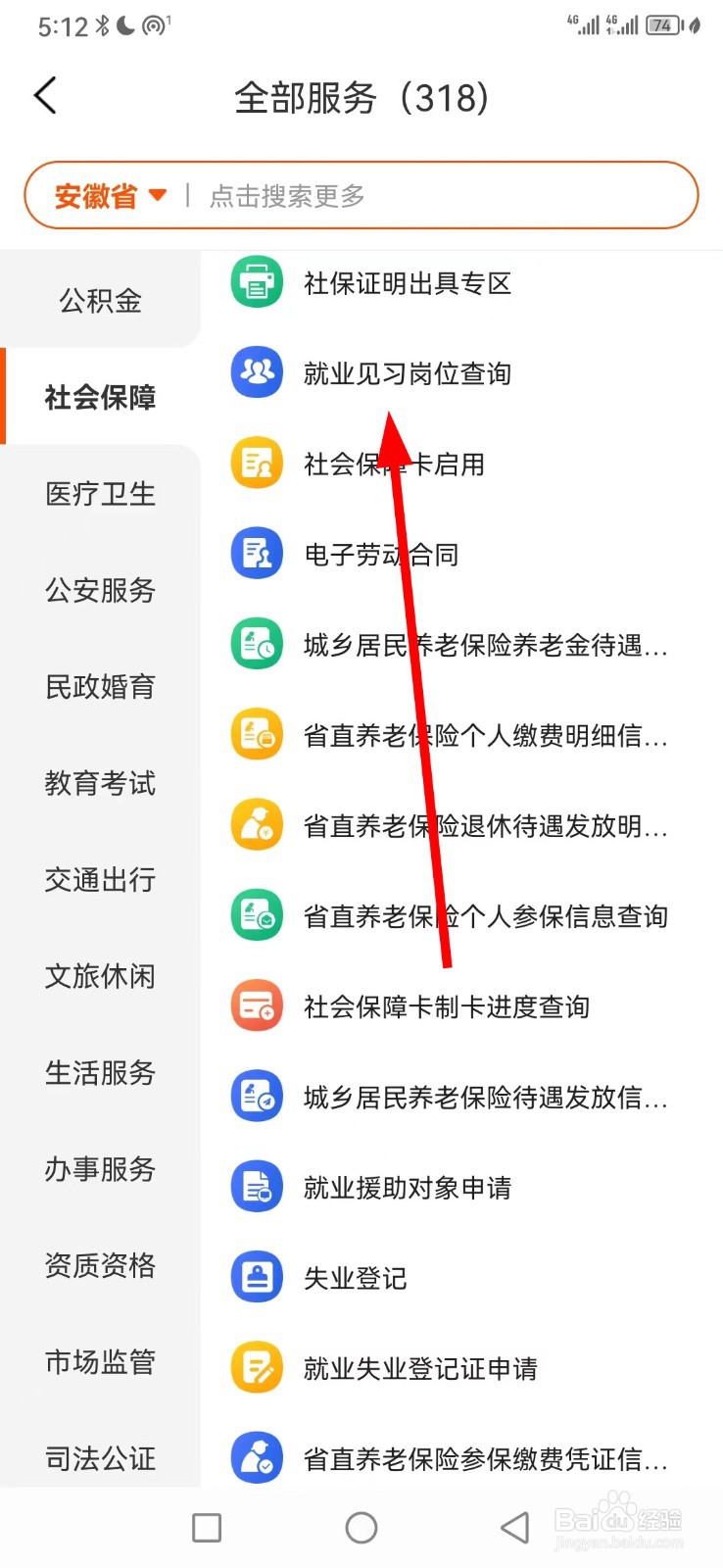Open 省直养老保险个人参保信息查询
This screenshot has width=723, height=1568.
[x=460, y=915]
